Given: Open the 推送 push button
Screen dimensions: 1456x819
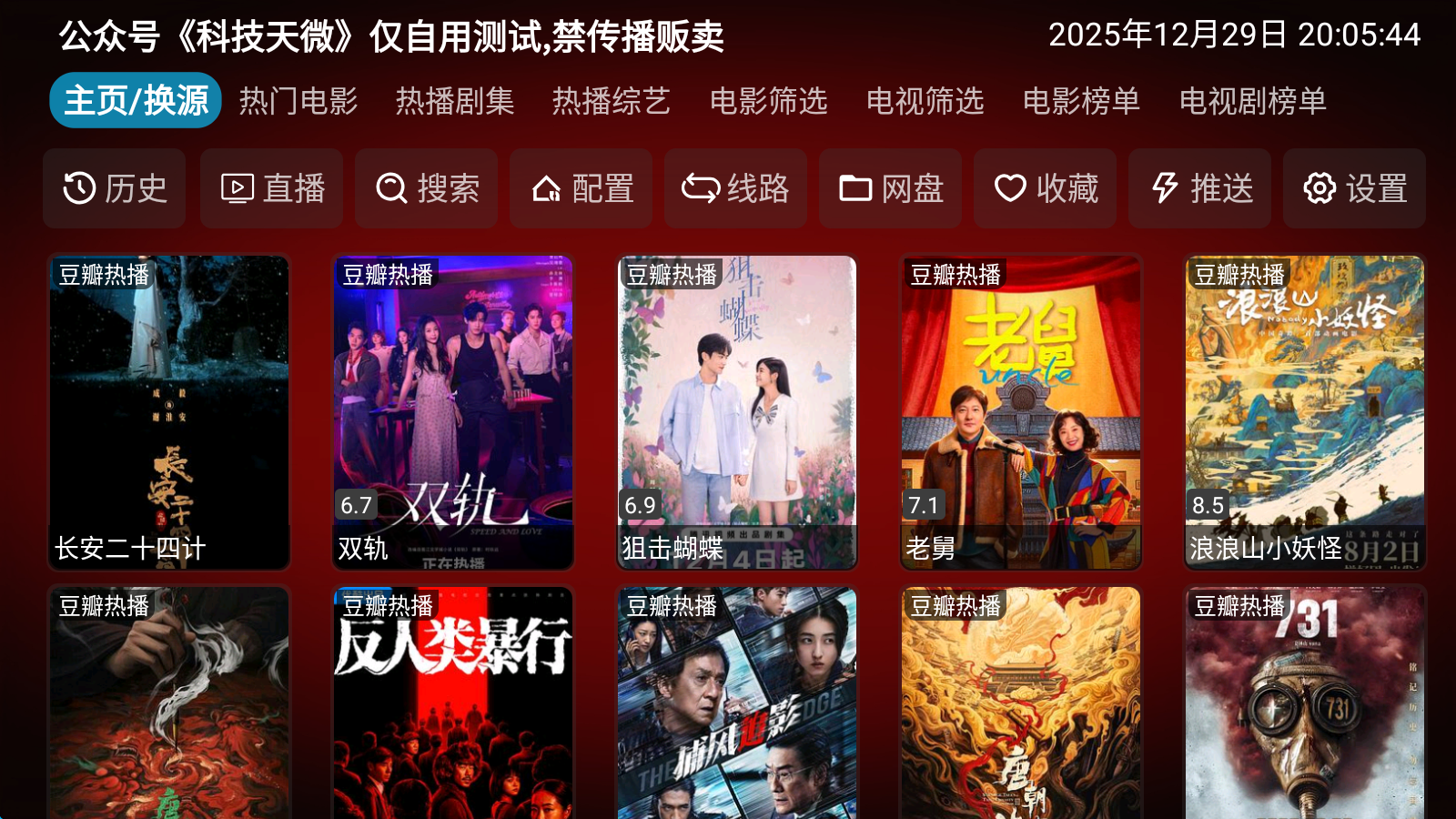Looking at the screenshot, I should (x=1200, y=188).
